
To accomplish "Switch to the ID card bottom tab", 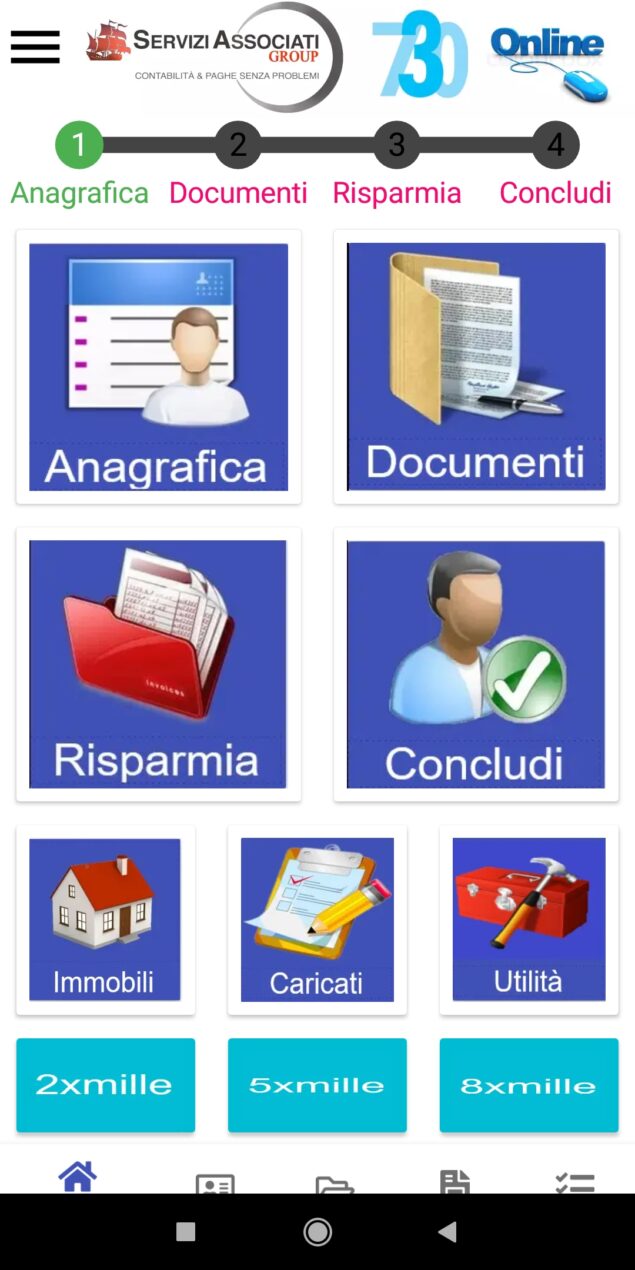I will 215,1183.
